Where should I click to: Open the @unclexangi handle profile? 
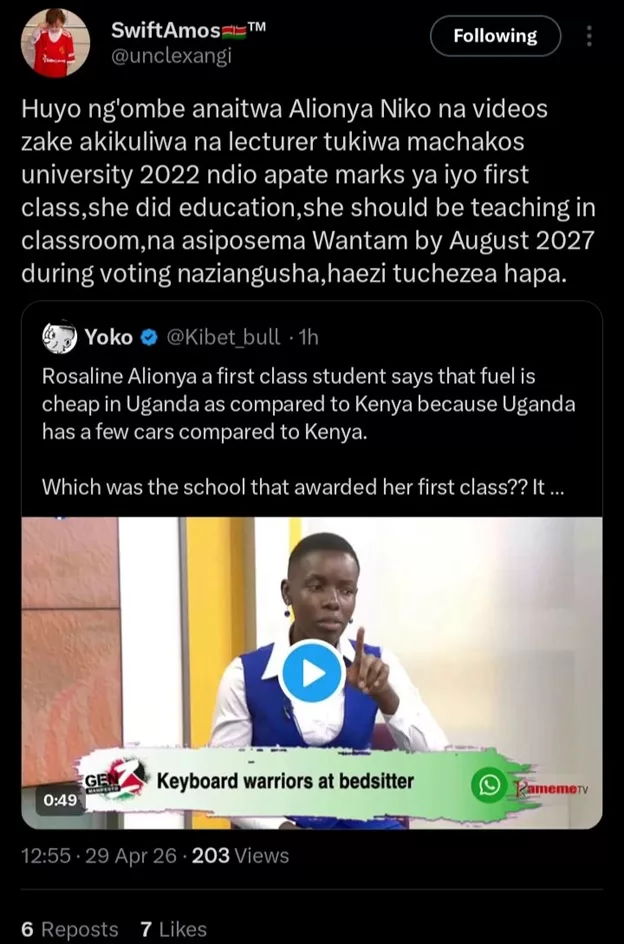pyautogui.click(x=171, y=57)
